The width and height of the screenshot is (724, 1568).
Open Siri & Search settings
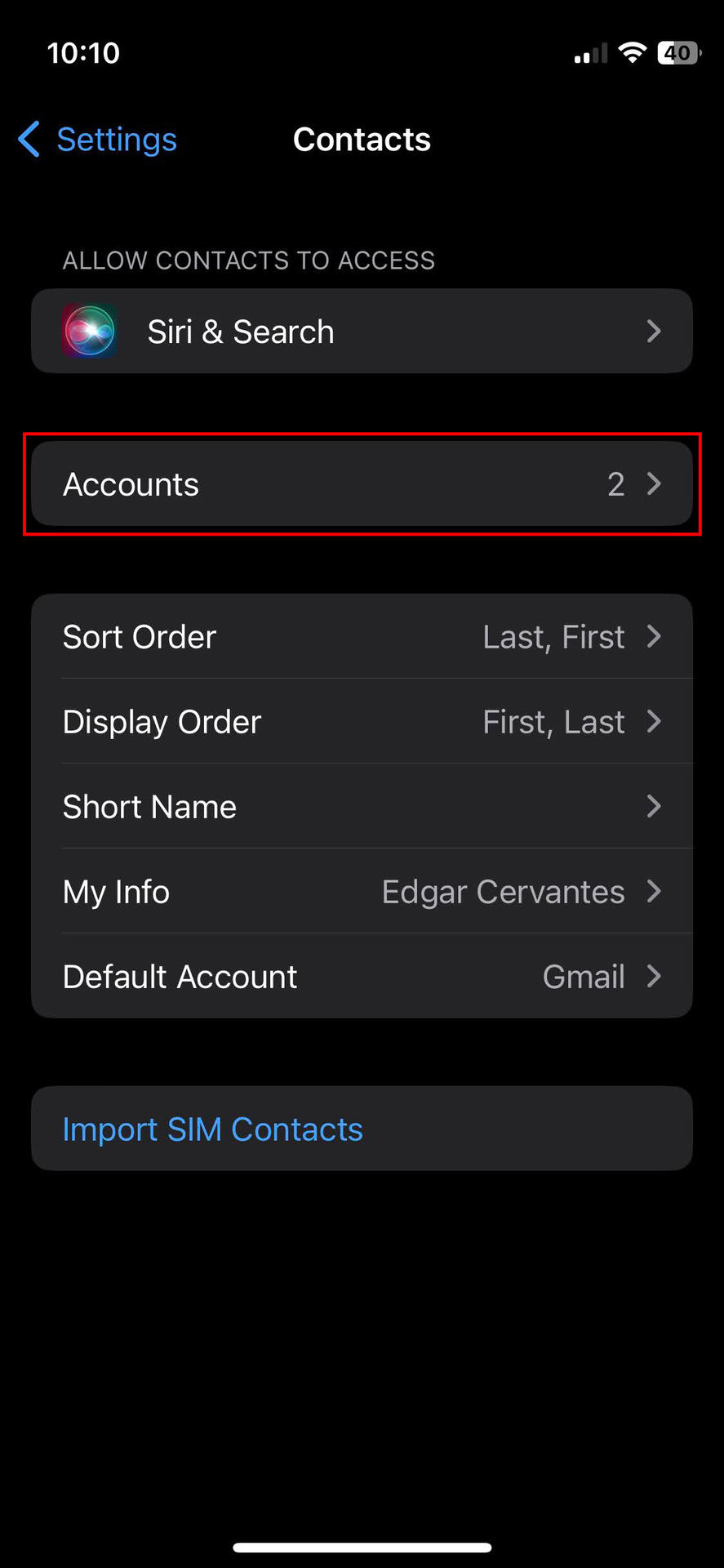pos(362,332)
